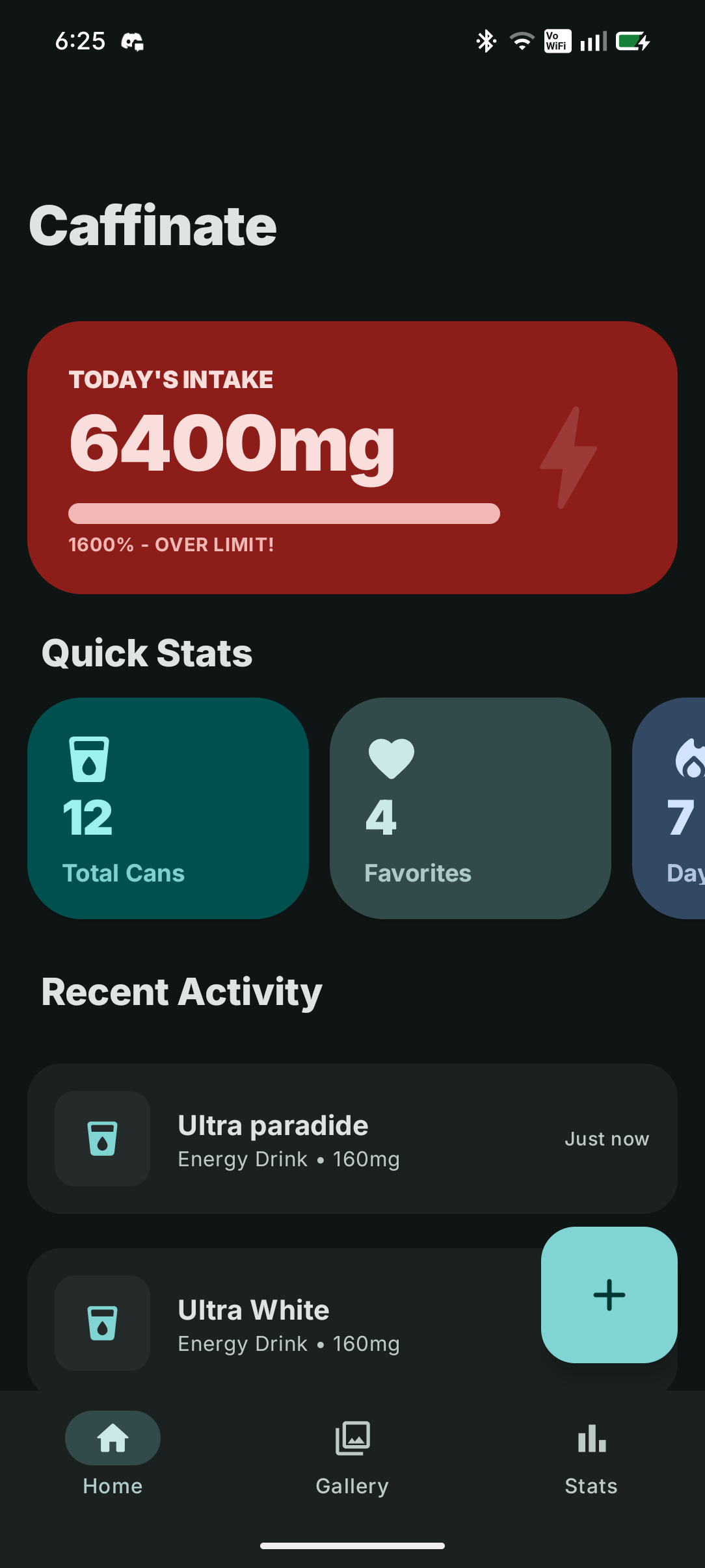View the Today's Intake card
Image resolution: width=705 pixels, height=1568 pixels.
[x=352, y=457]
